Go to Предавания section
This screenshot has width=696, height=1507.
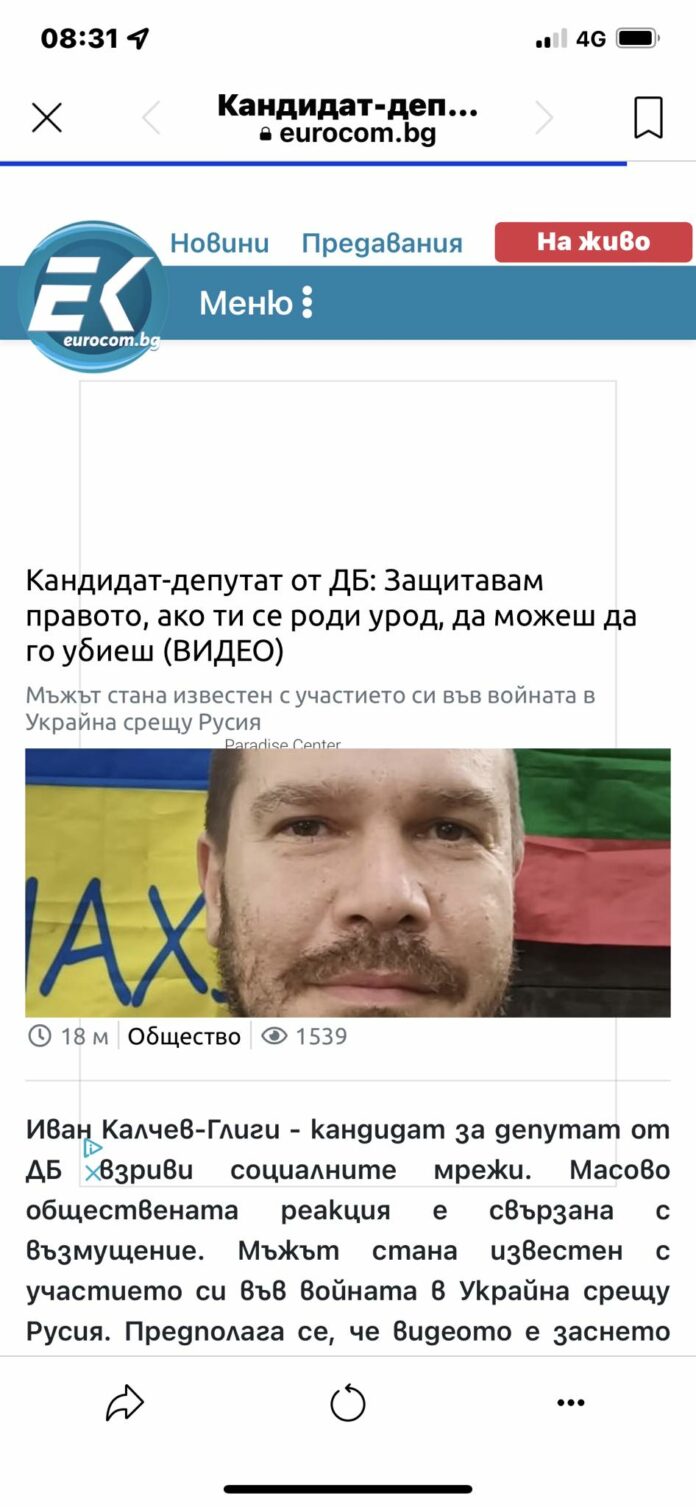(x=382, y=243)
